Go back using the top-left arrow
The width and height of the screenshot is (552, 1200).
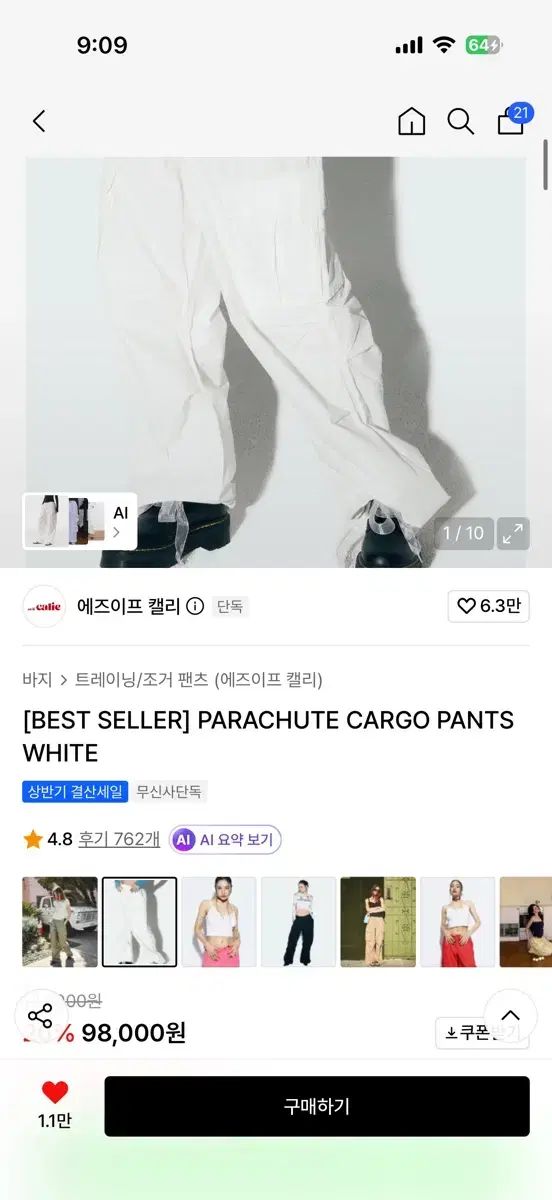click(39, 121)
